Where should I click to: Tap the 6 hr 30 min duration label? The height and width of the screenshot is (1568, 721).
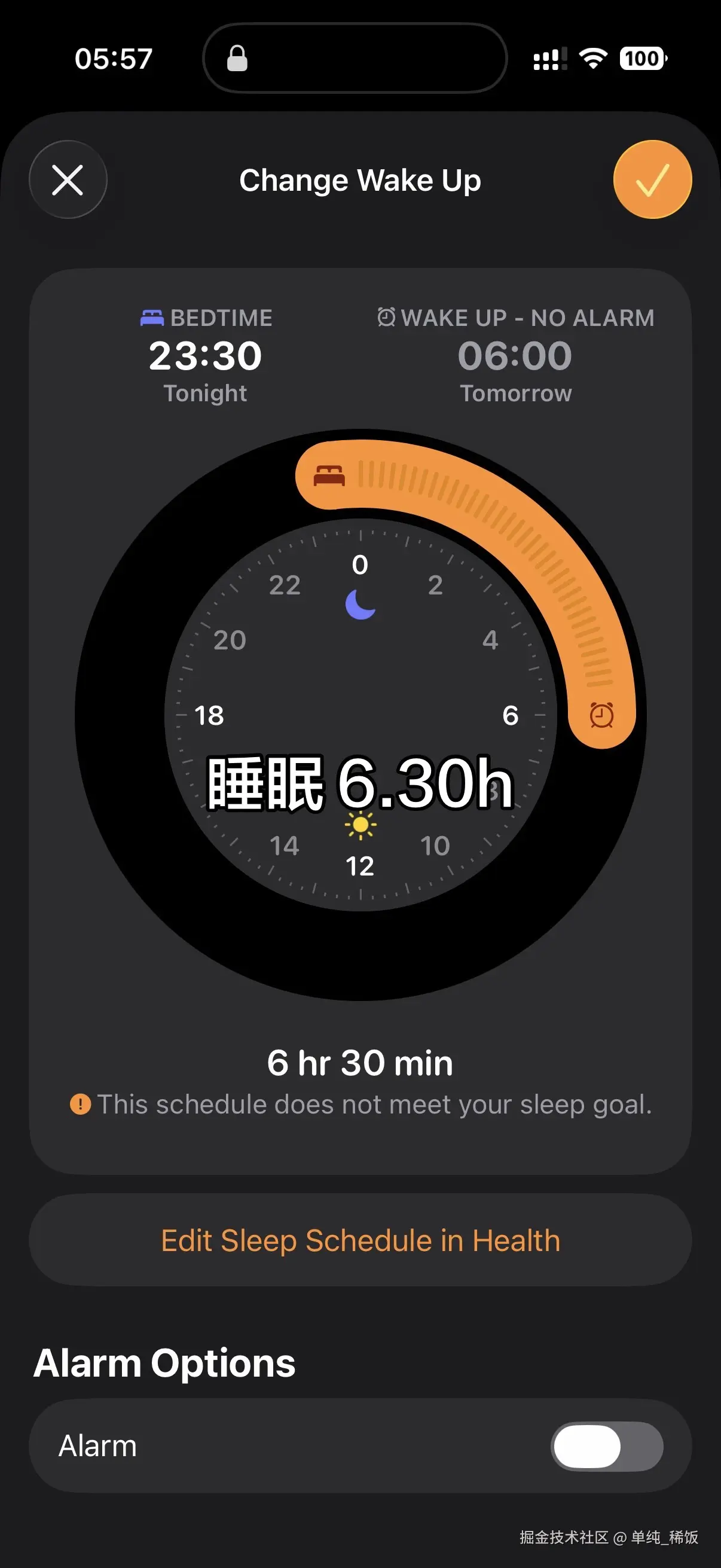pyautogui.click(x=360, y=1061)
